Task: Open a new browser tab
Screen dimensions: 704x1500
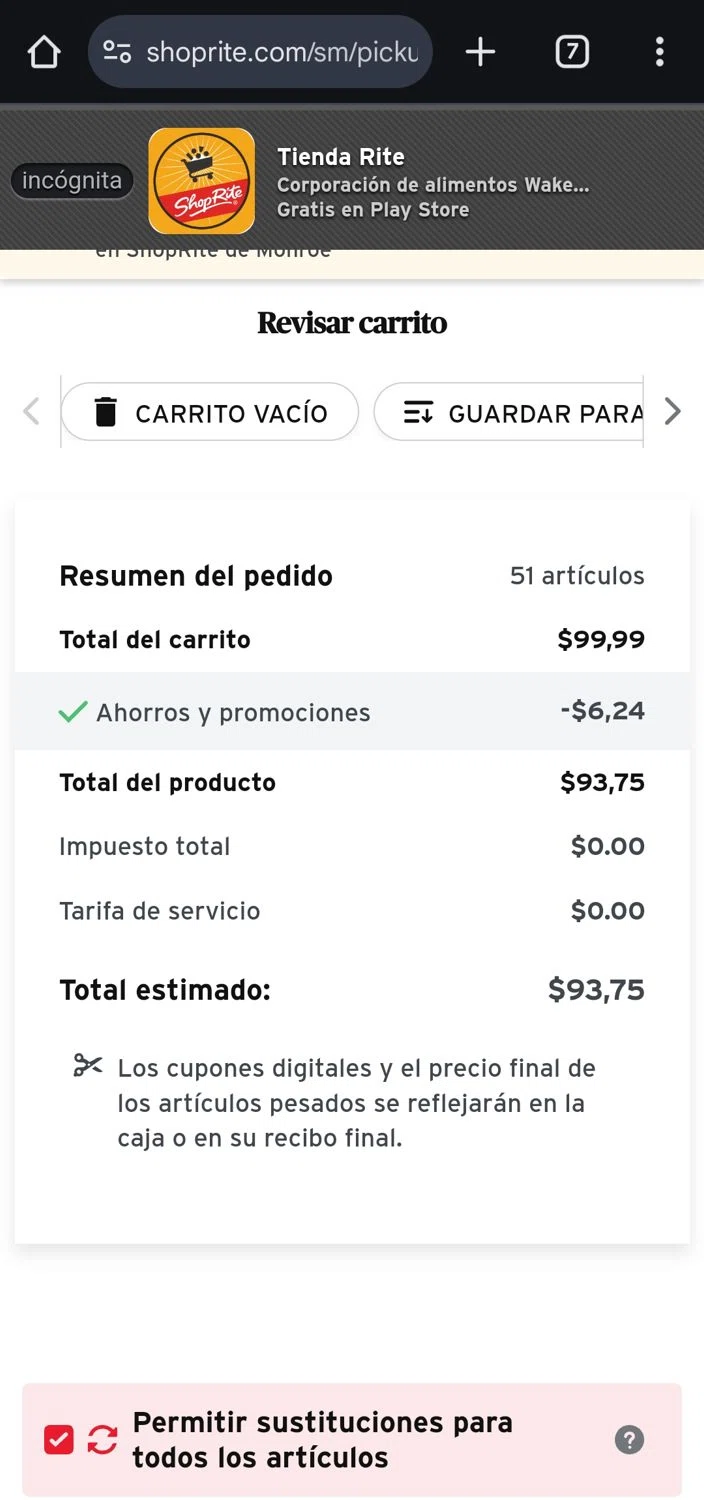Action: (480, 52)
